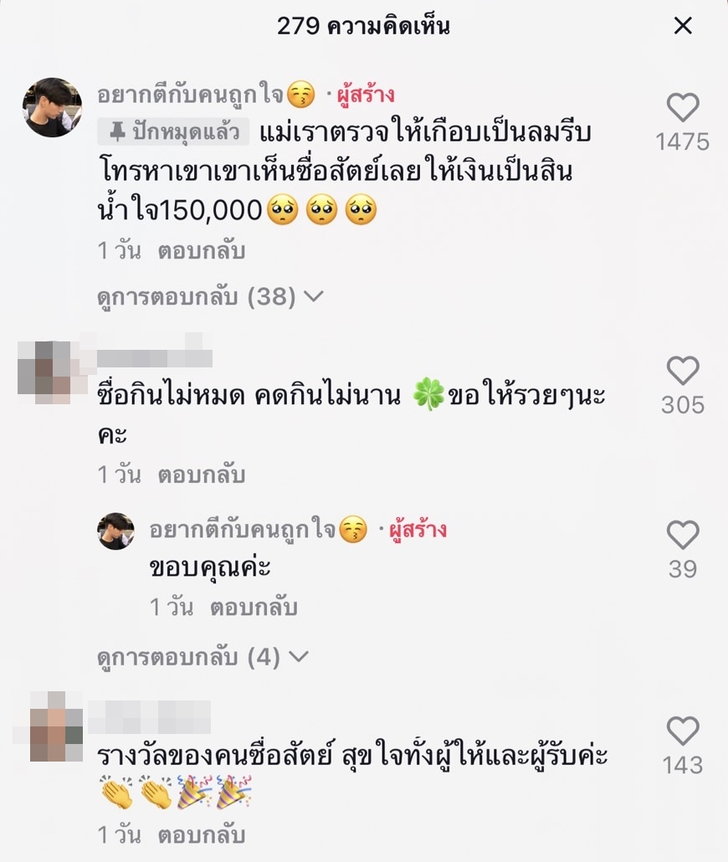Viewport: 728px width, 862px height.
Task: Like the comment with 305 likes
Action: [x=683, y=371]
